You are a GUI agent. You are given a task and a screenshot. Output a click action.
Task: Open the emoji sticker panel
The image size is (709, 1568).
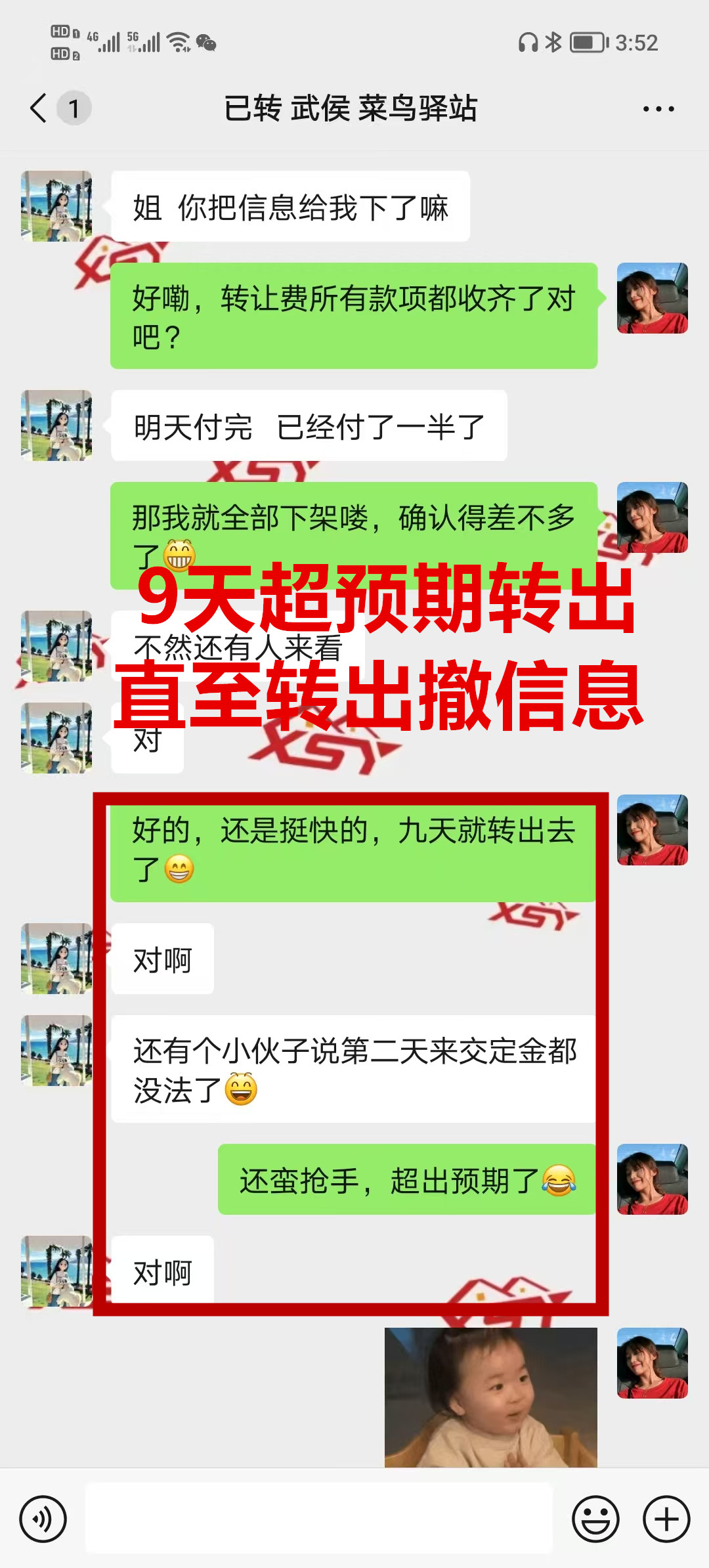595,1519
